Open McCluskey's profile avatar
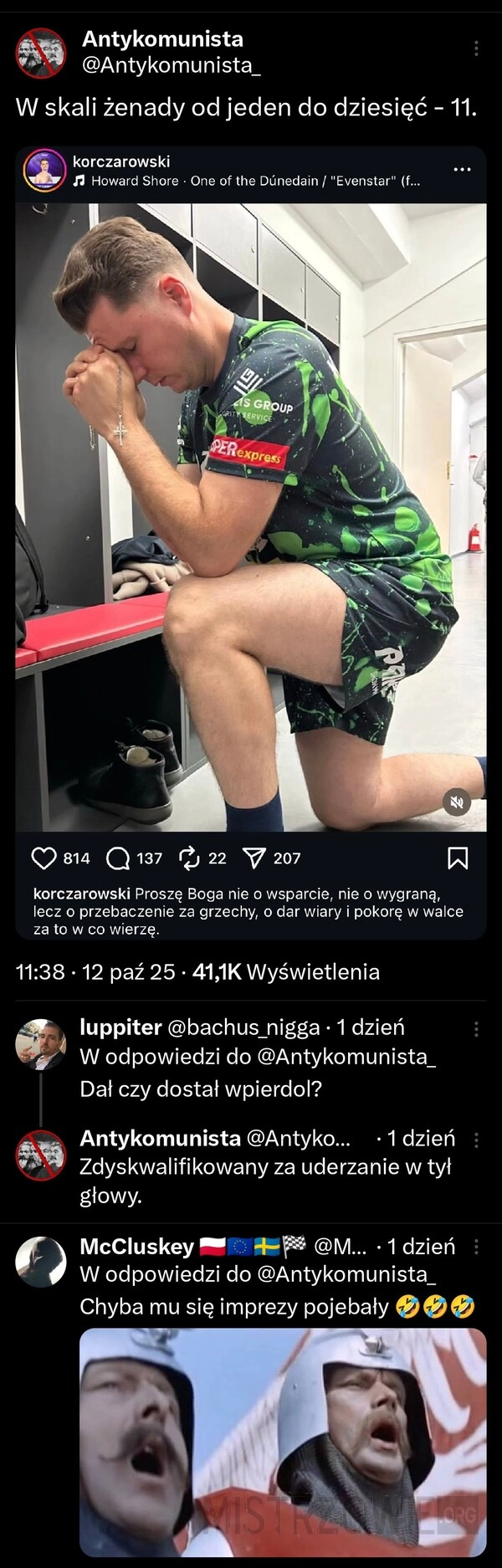 pyautogui.click(x=41, y=1262)
